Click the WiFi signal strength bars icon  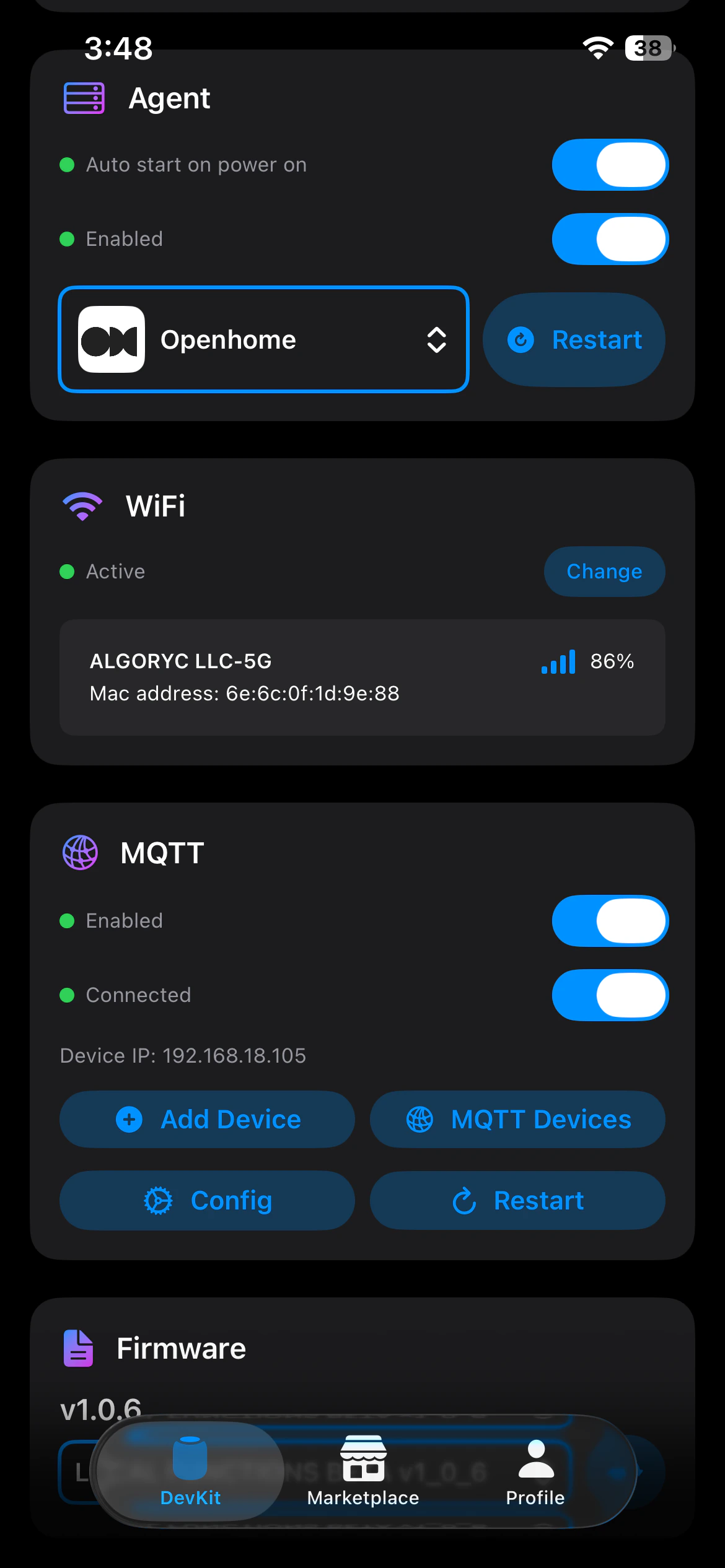(557, 661)
